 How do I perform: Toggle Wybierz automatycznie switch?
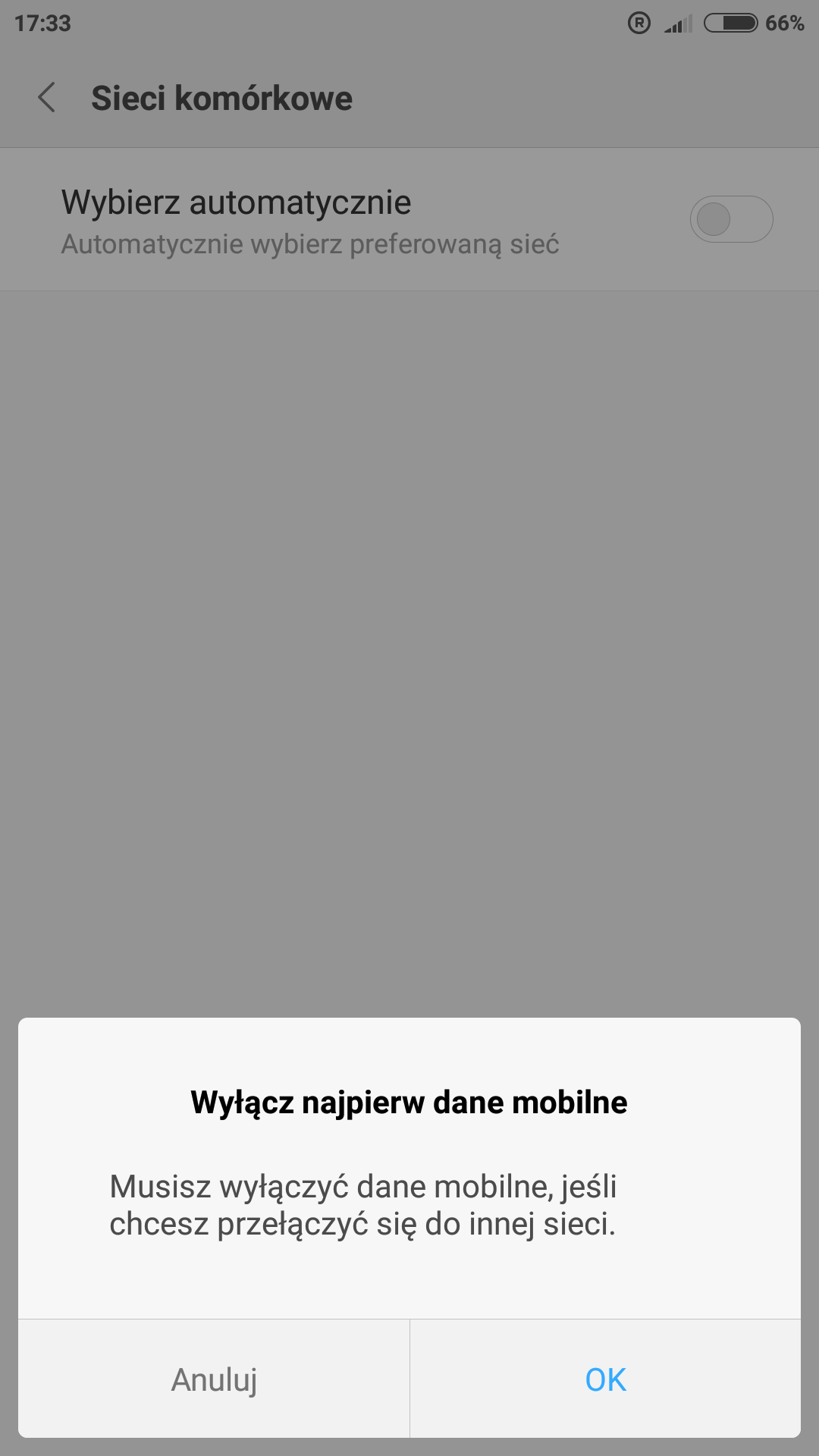coord(730,220)
